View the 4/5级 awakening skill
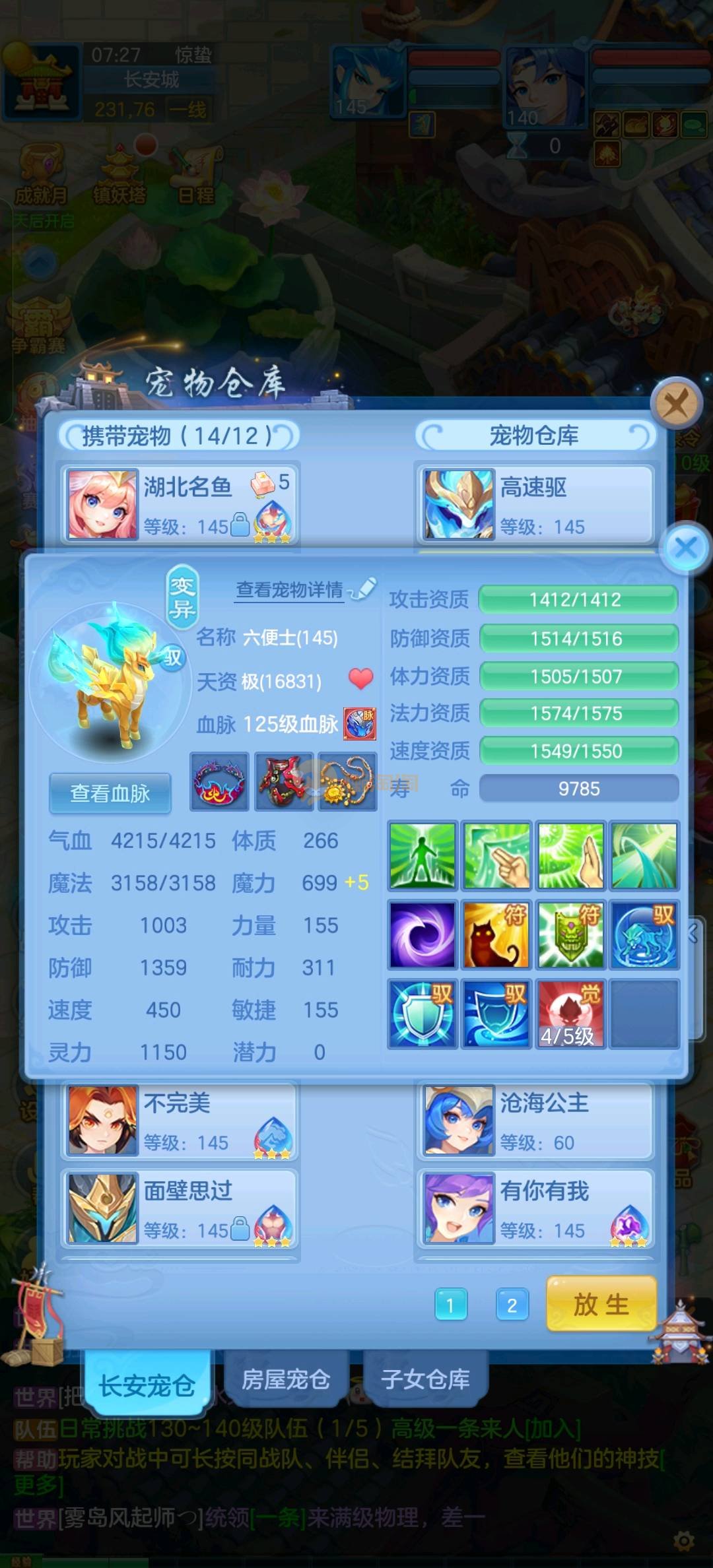This screenshot has height=1568, width=713. coord(570,1014)
